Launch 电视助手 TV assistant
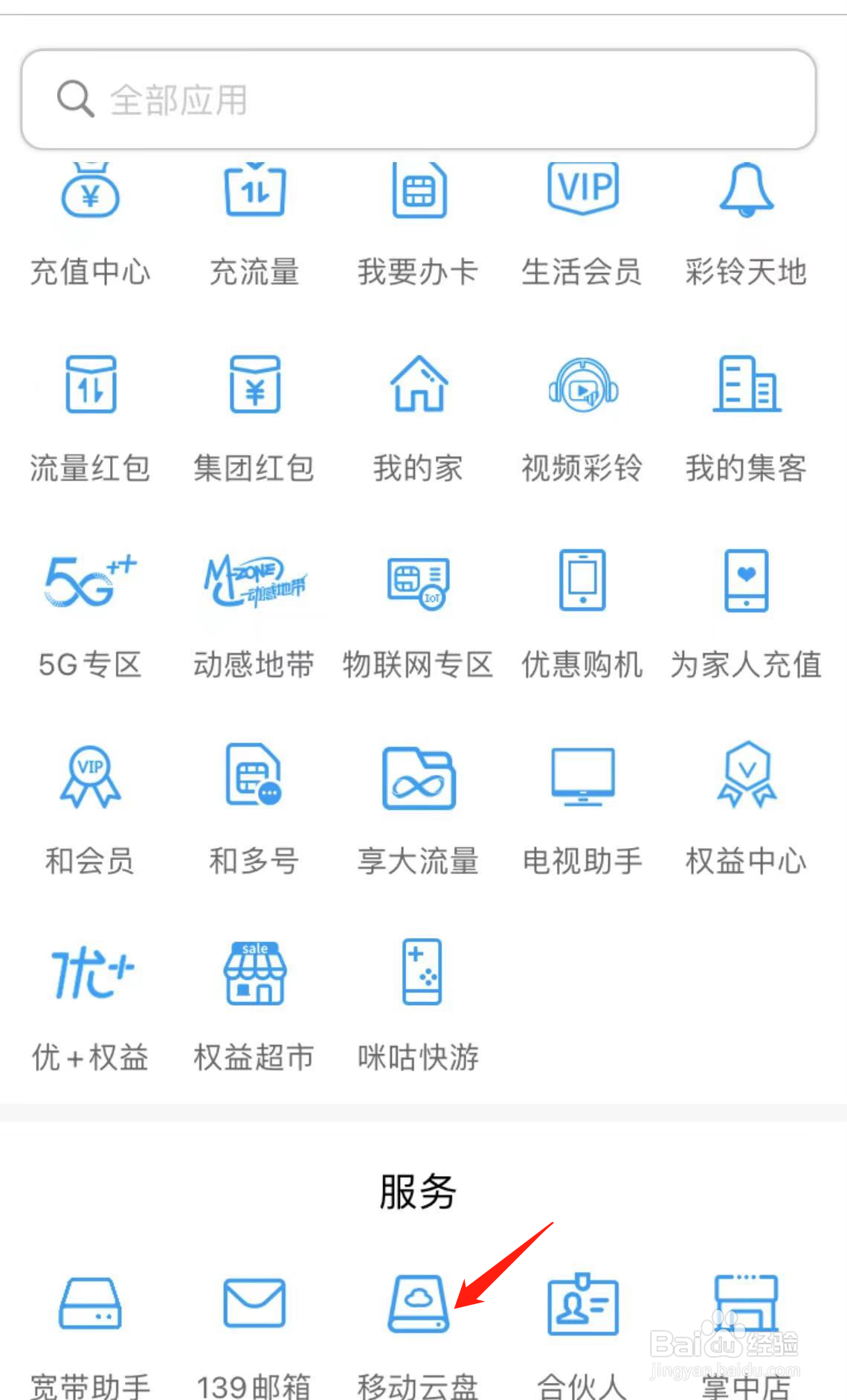Image resolution: width=847 pixels, height=1400 pixels. click(582, 810)
